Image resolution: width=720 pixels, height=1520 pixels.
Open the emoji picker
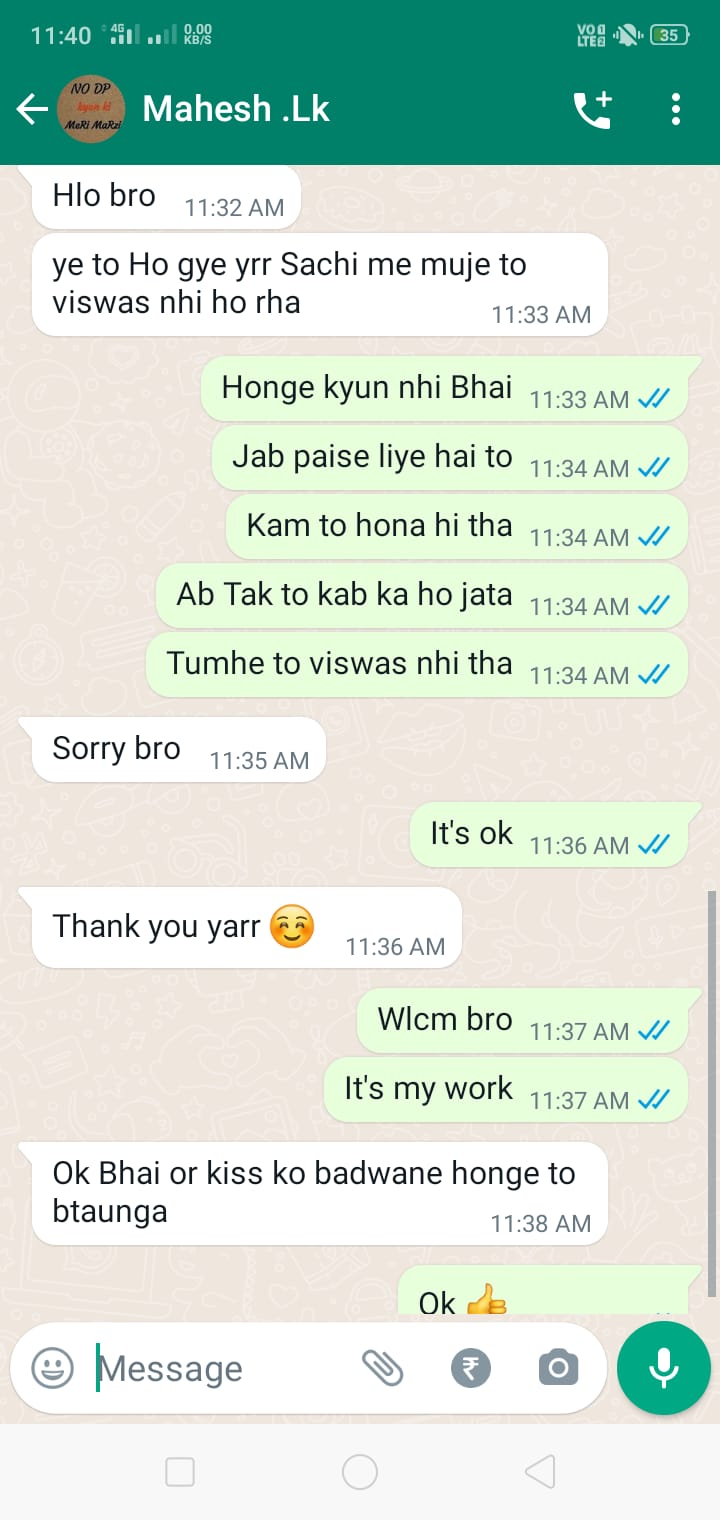tap(52, 1367)
